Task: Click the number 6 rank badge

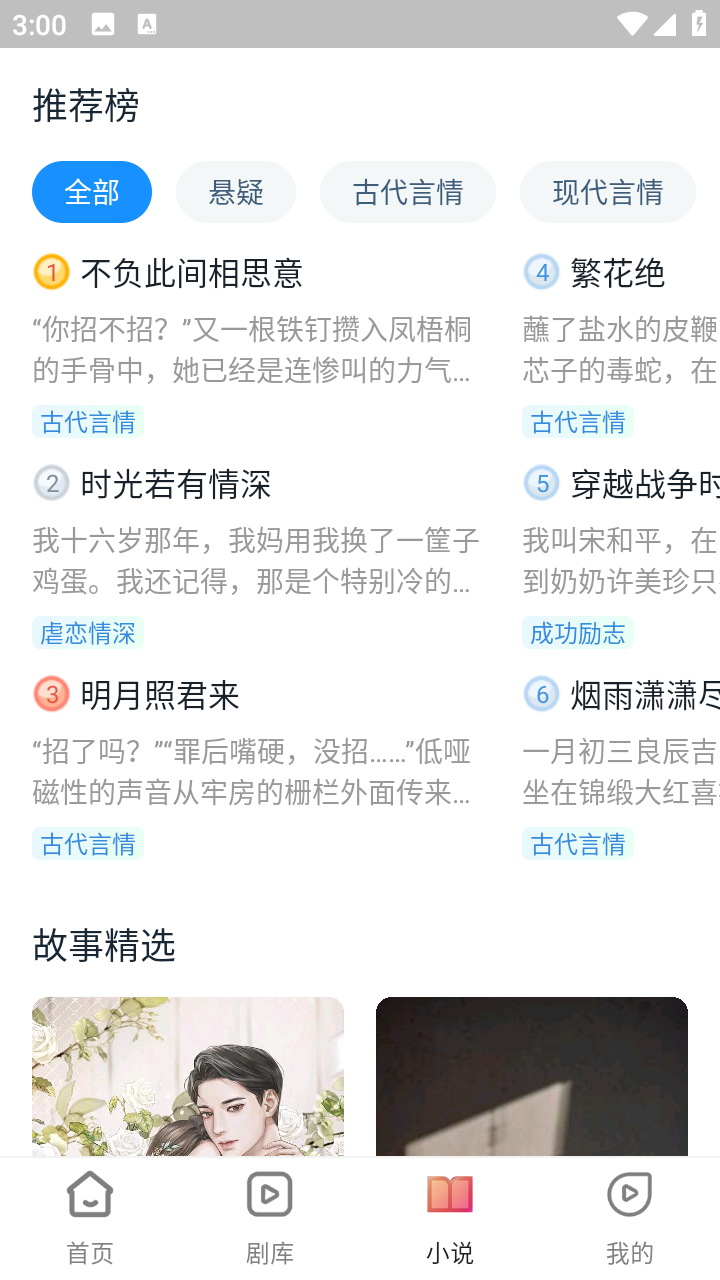Action: (541, 693)
